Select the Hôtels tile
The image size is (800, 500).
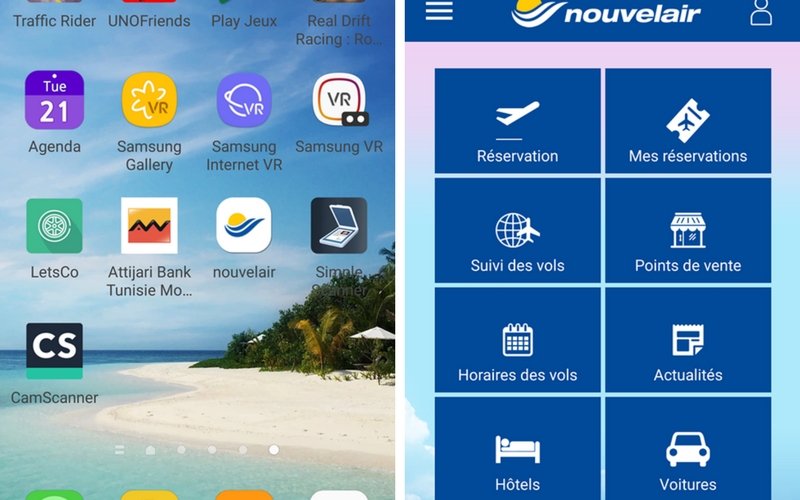tap(517, 450)
